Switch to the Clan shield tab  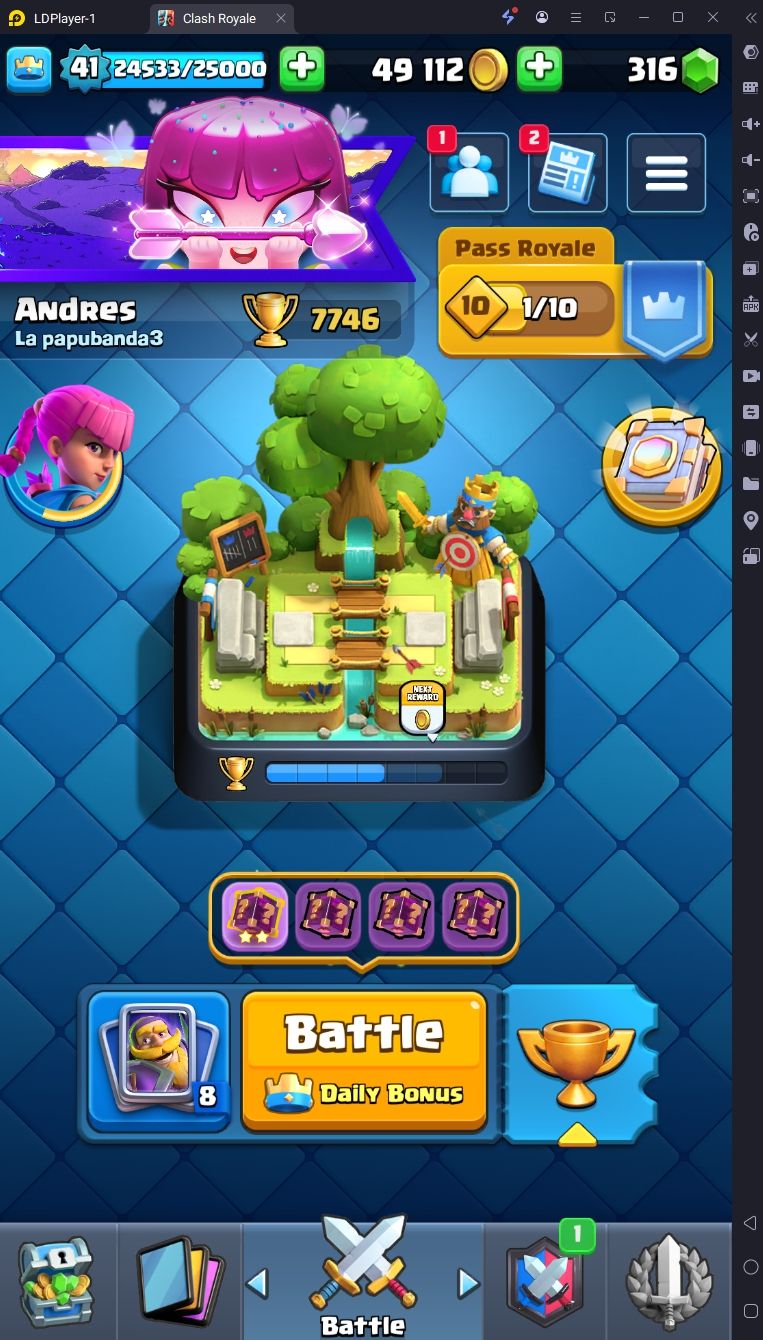[546, 1281]
